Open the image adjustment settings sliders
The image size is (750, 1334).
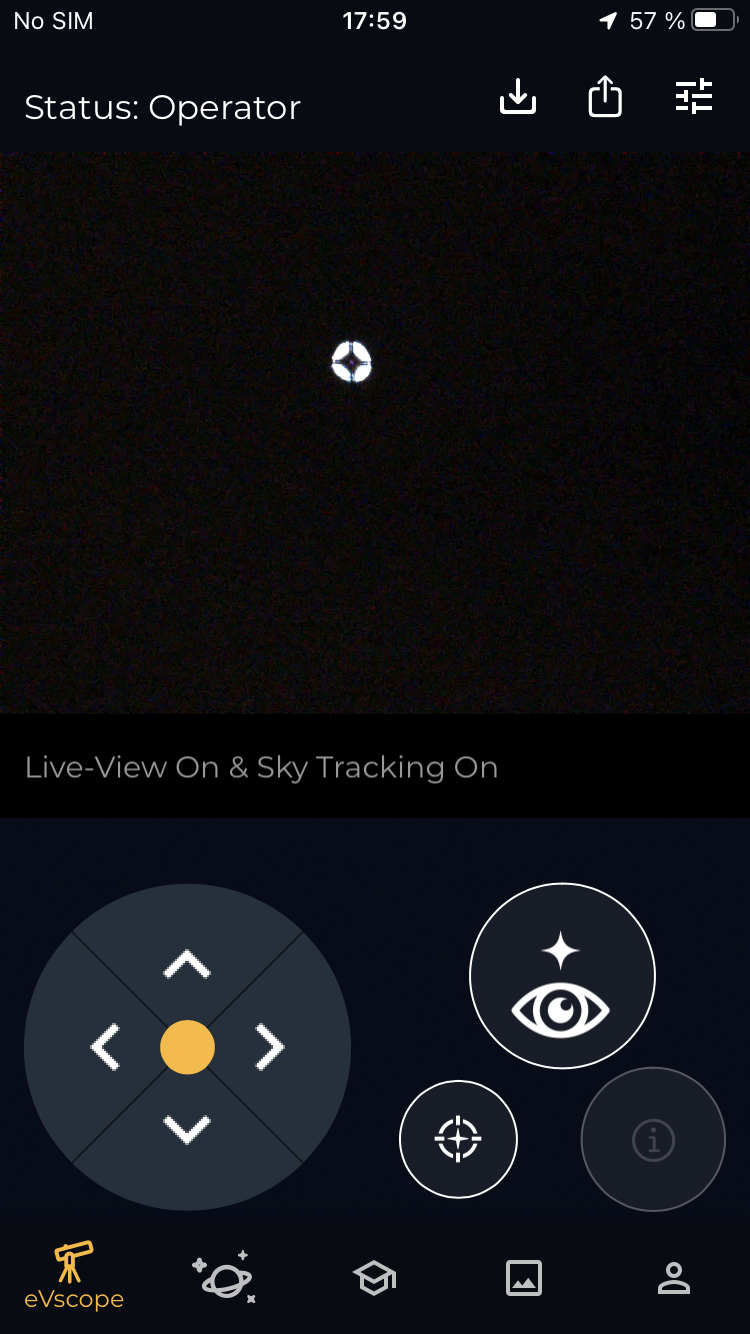tap(694, 97)
